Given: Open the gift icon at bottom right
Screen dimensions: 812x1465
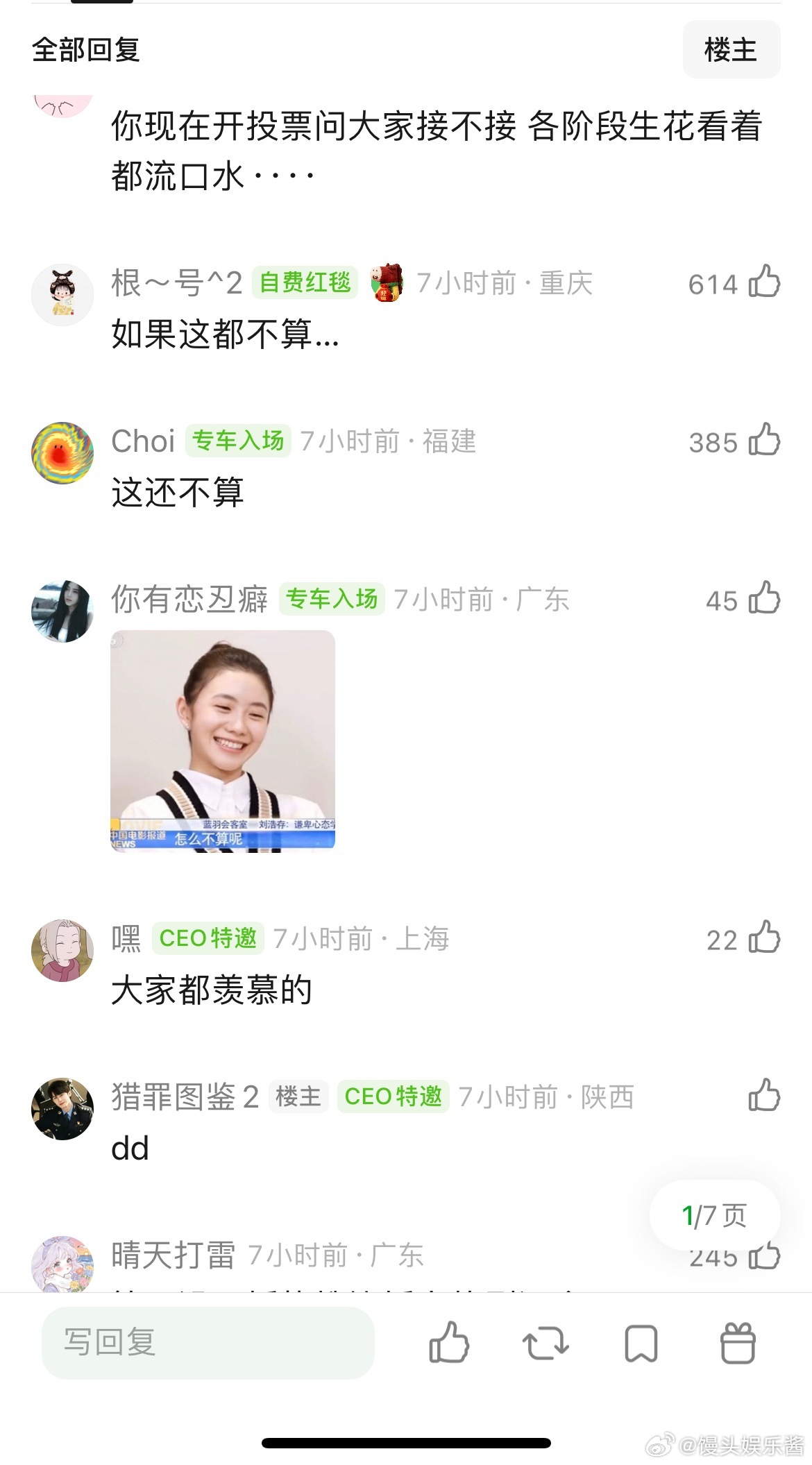Looking at the screenshot, I should (x=738, y=1345).
